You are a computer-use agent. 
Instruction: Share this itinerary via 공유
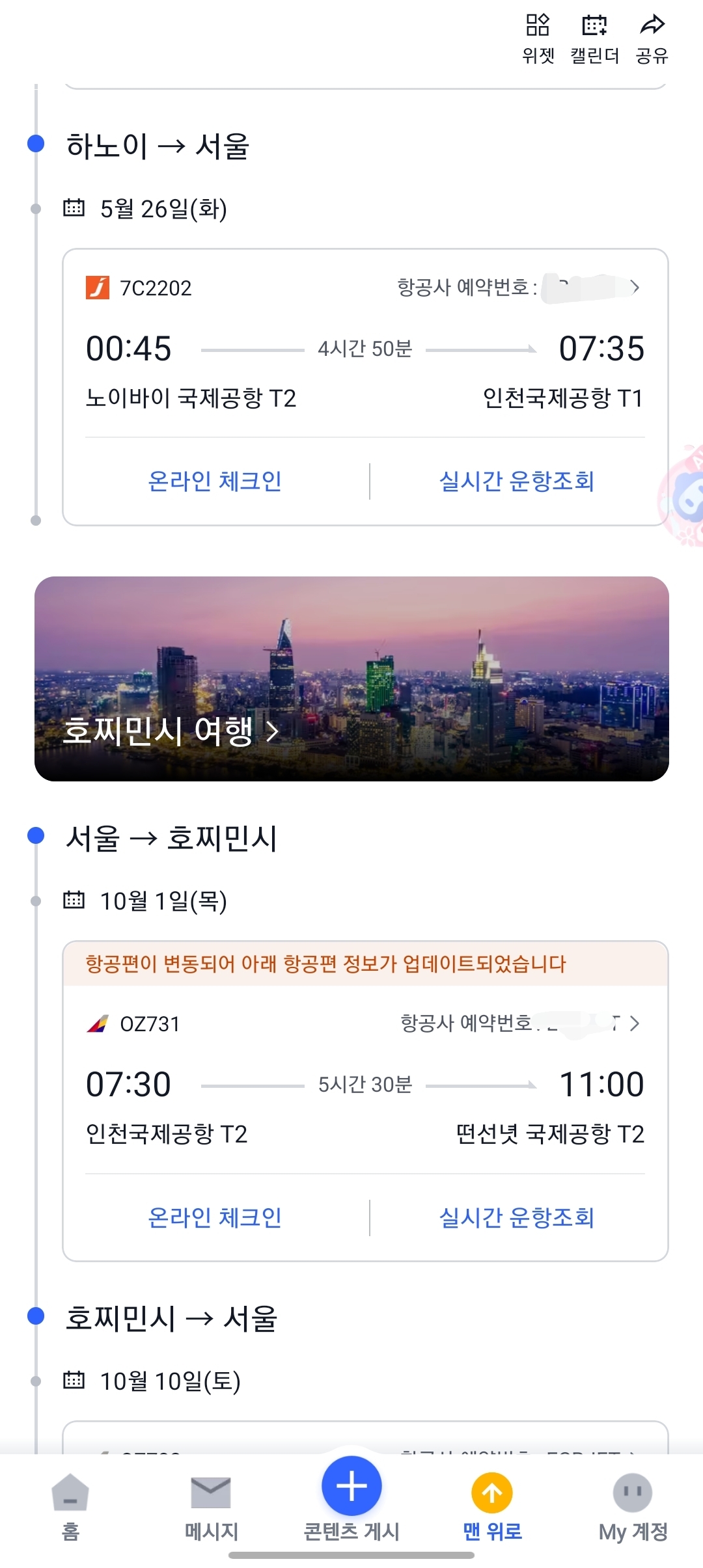(652, 39)
